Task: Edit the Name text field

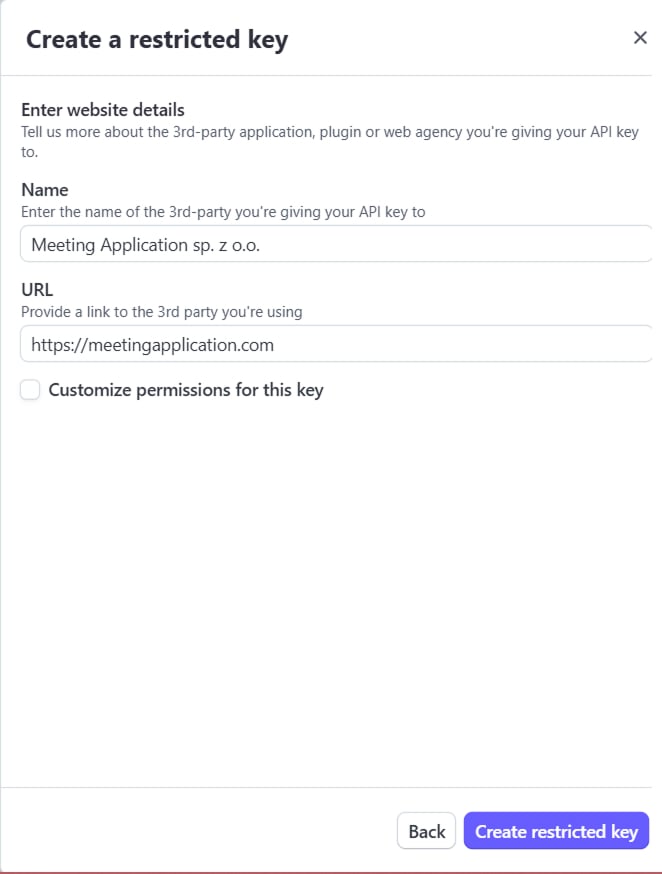Action: [335, 244]
